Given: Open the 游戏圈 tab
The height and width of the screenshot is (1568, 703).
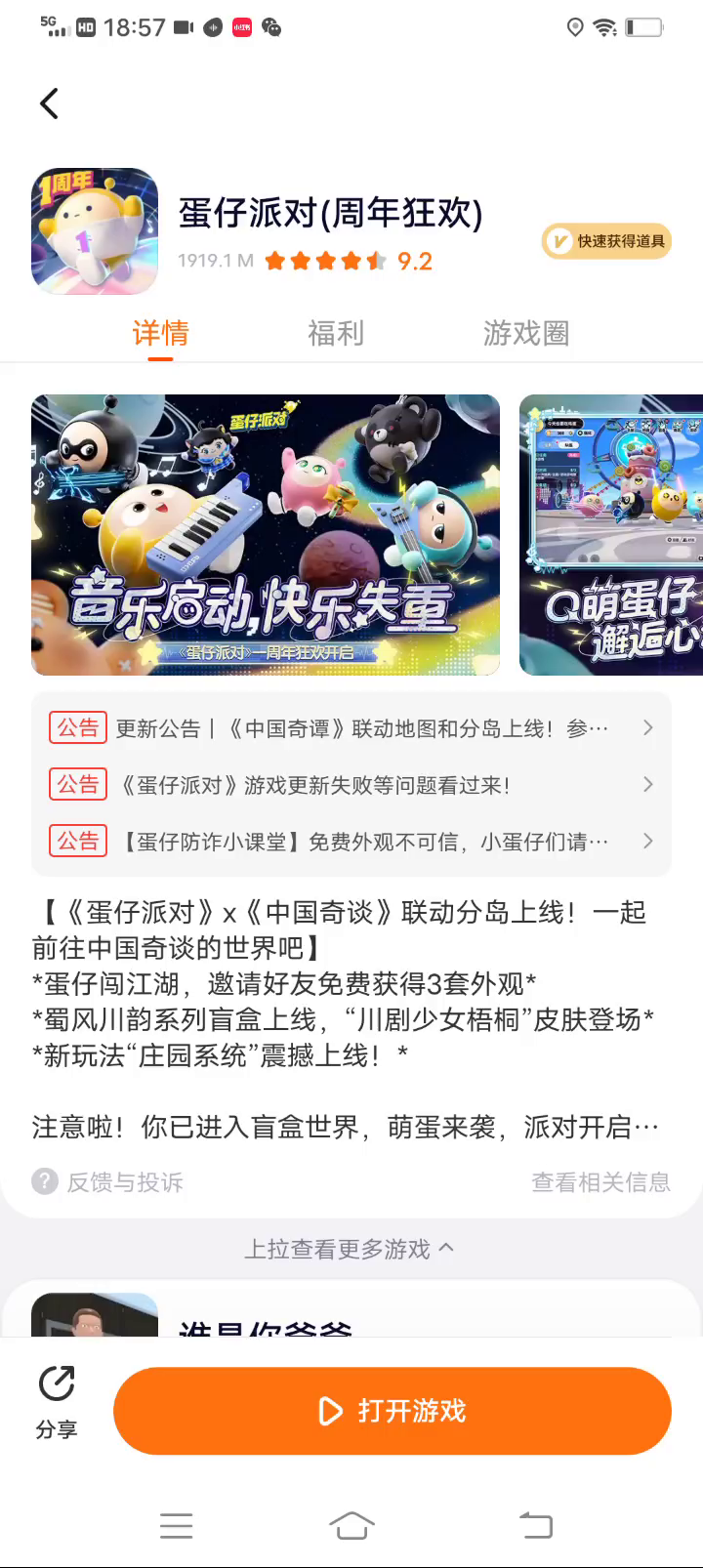Looking at the screenshot, I should tap(525, 333).
